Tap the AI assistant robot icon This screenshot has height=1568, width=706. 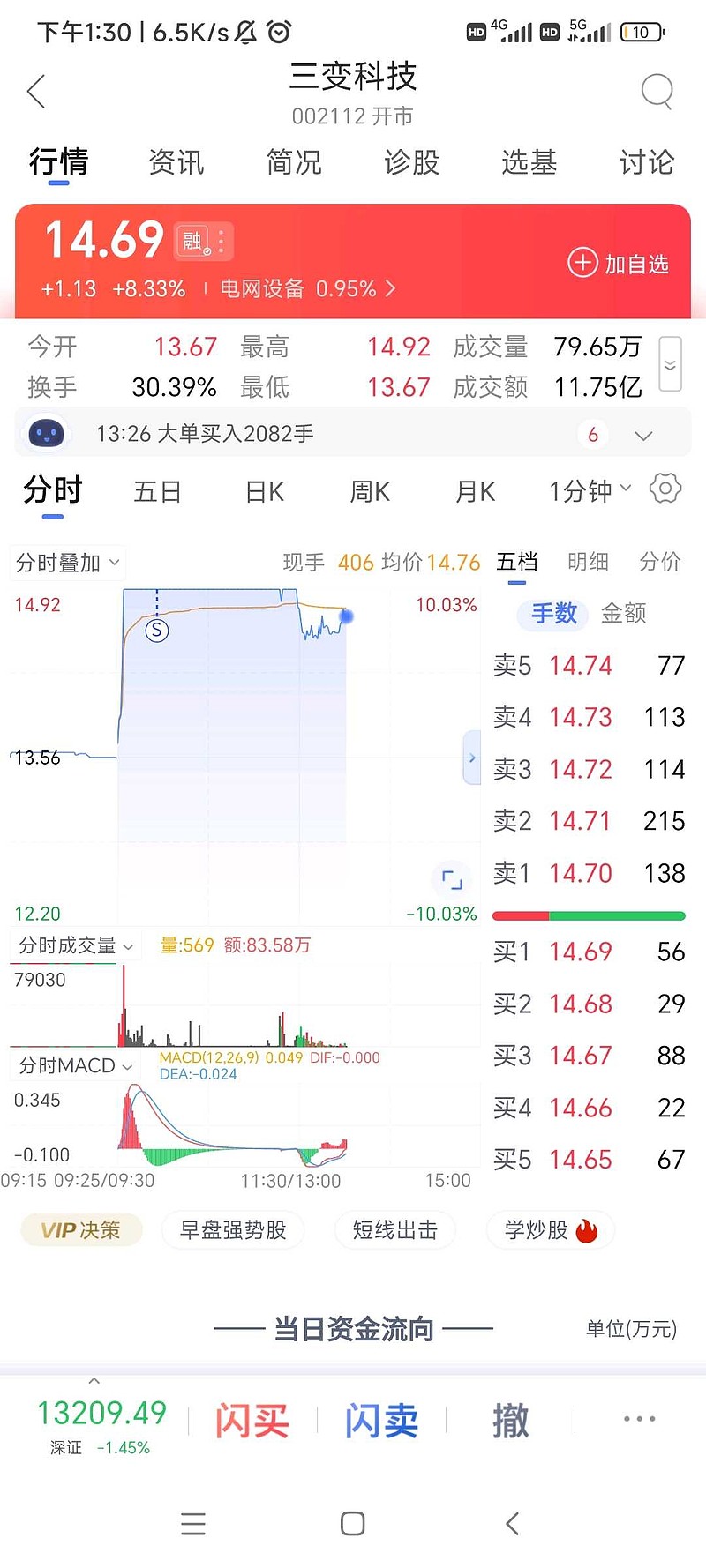[x=46, y=434]
